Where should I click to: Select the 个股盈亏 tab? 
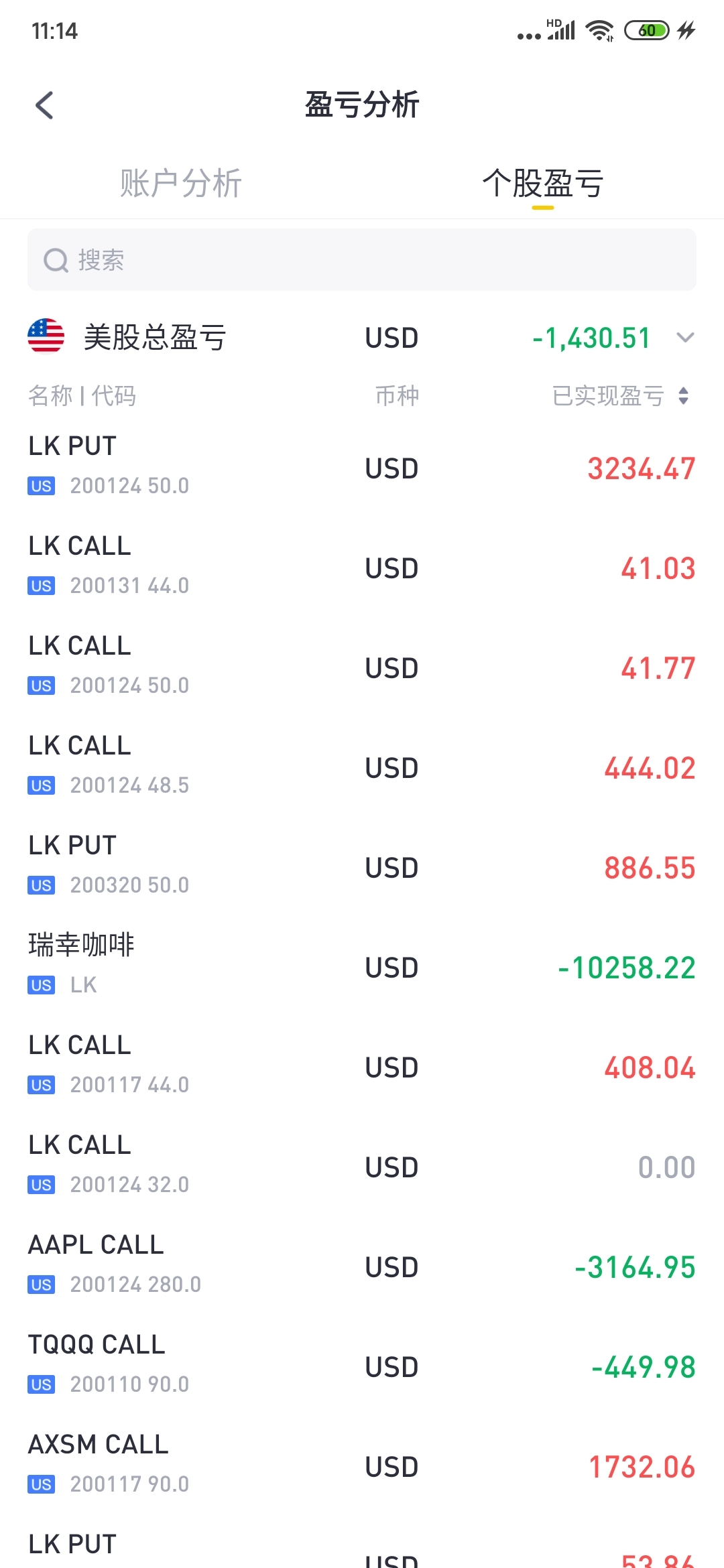coord(542,184)
